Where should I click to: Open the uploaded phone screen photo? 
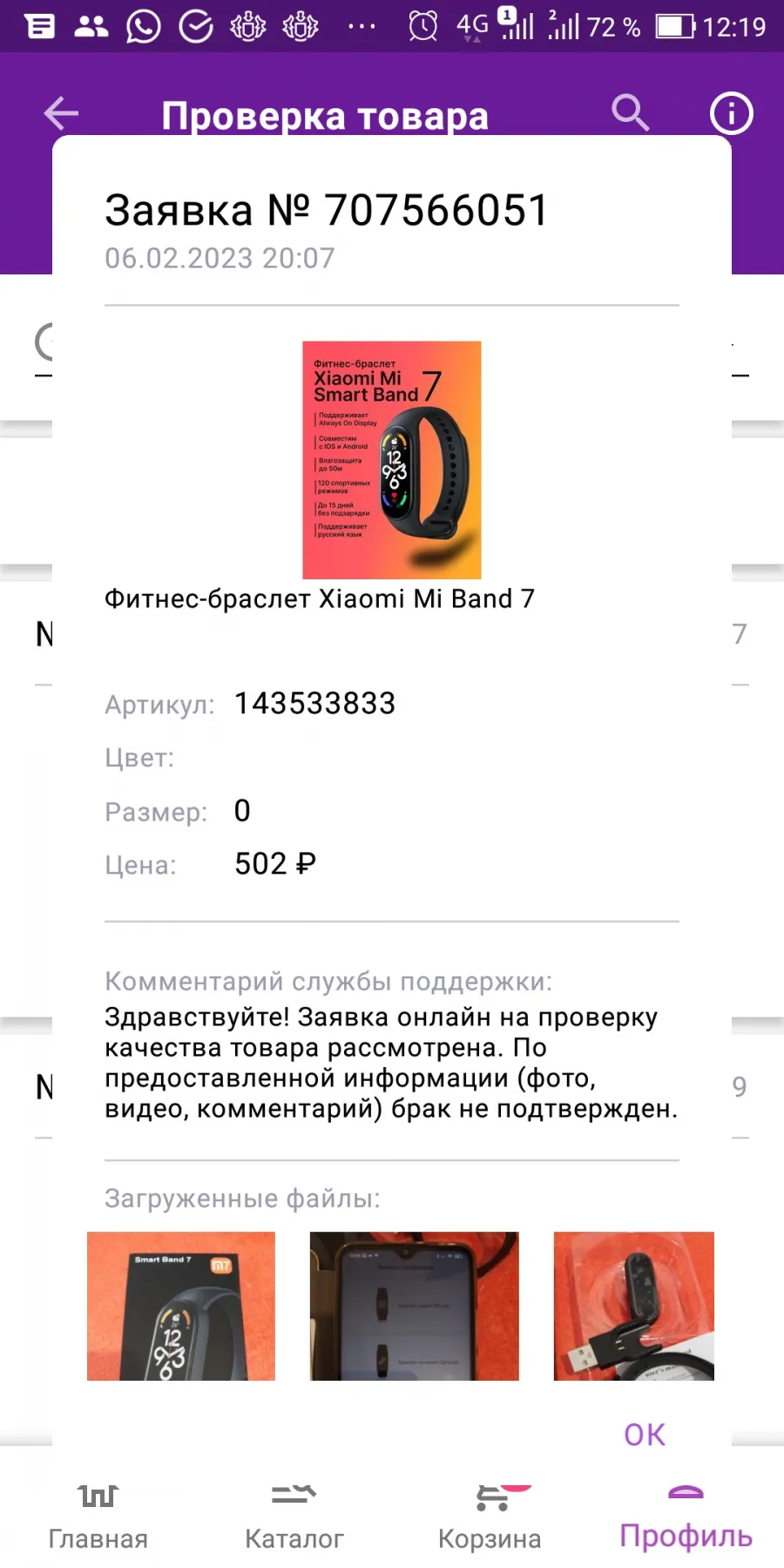coord(415,1306)
